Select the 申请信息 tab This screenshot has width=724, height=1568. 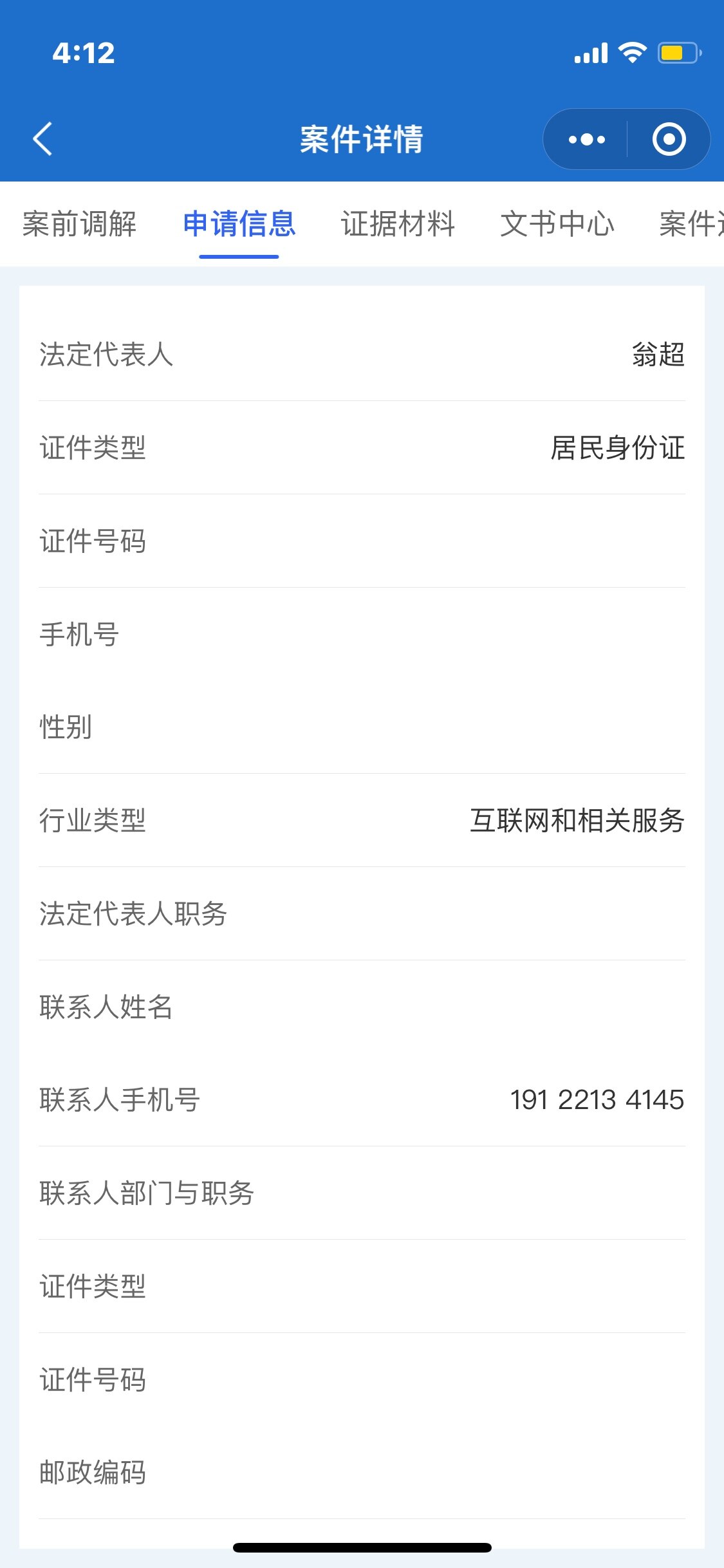coord(239,224)
